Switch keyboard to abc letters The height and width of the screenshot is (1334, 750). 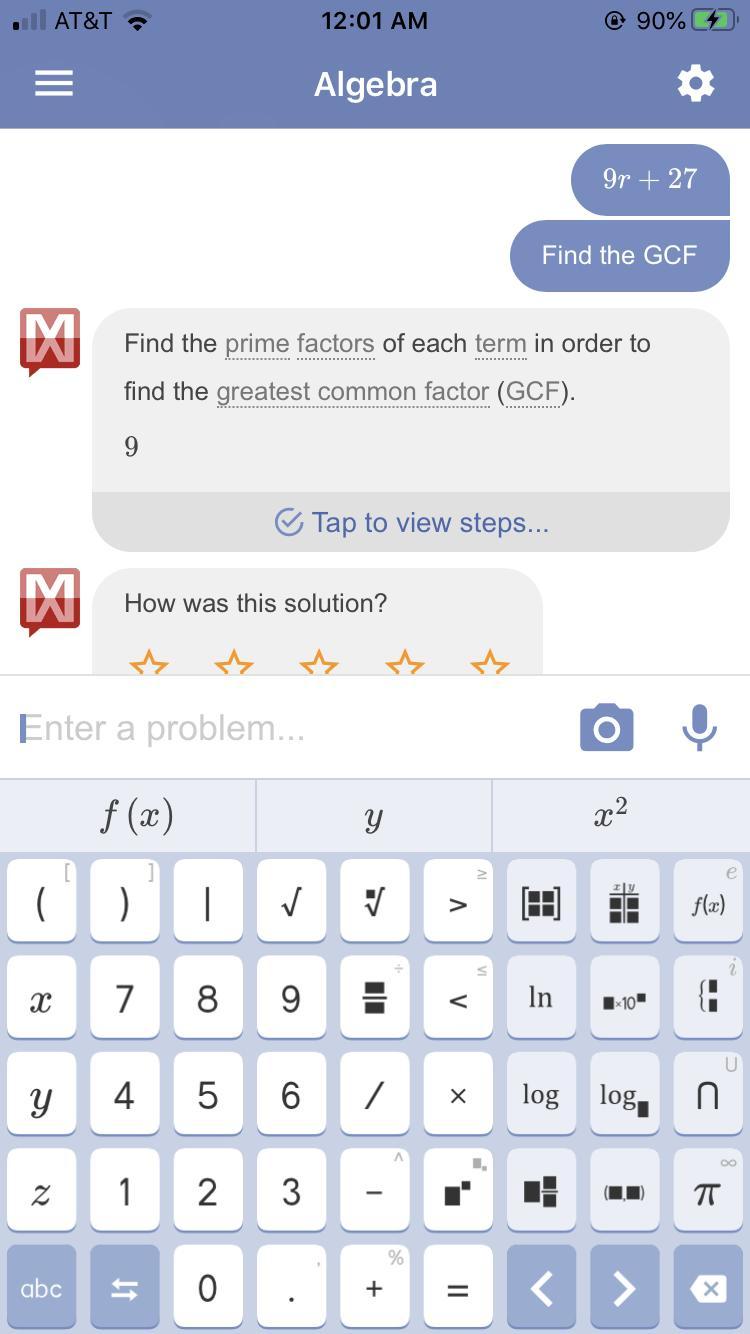[x=41, y=1288]
